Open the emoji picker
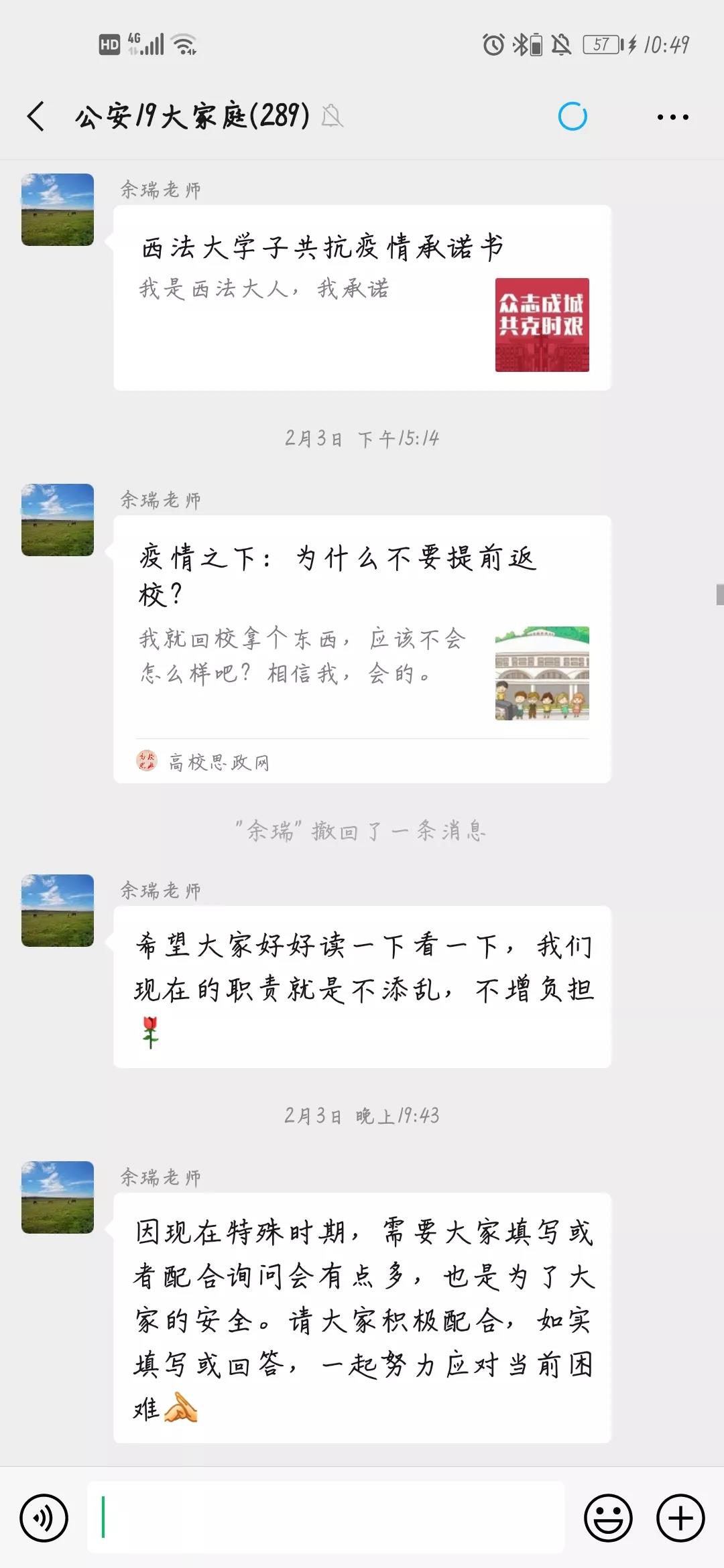Viewport: 724px width, 1568px height. [608, 1518]
